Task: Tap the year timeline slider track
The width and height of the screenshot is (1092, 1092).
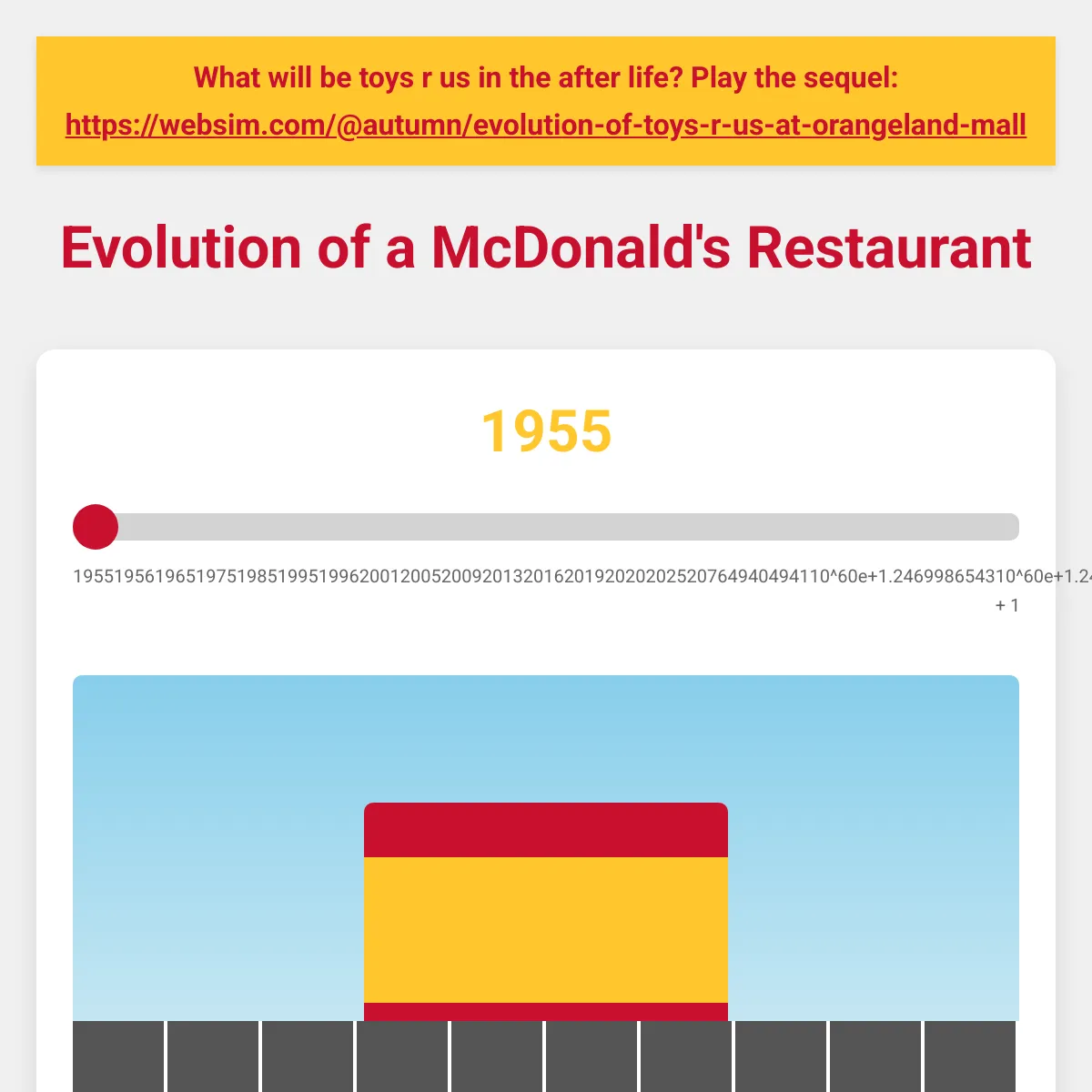Action: point(546,527)
